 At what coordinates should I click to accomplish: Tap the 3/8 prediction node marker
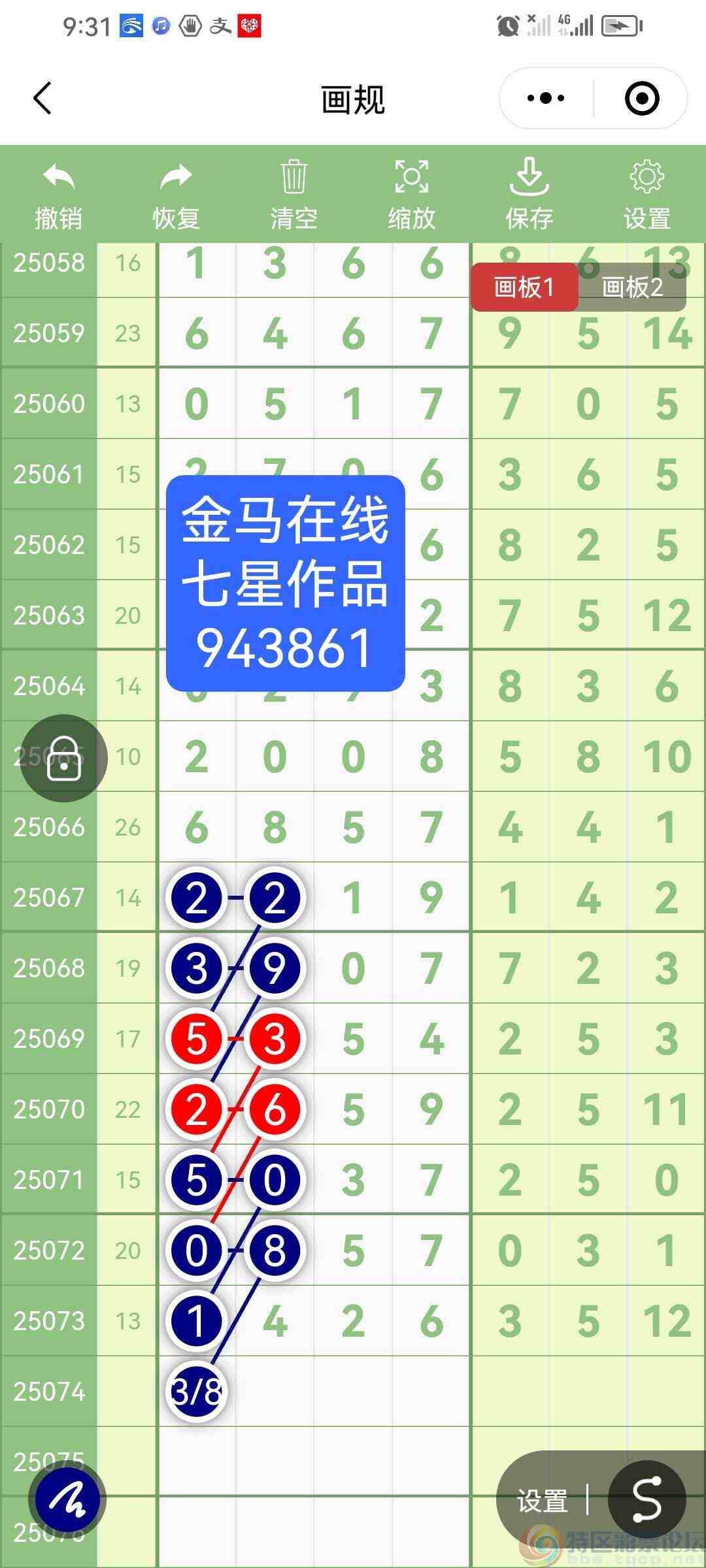pos(196,1391)
